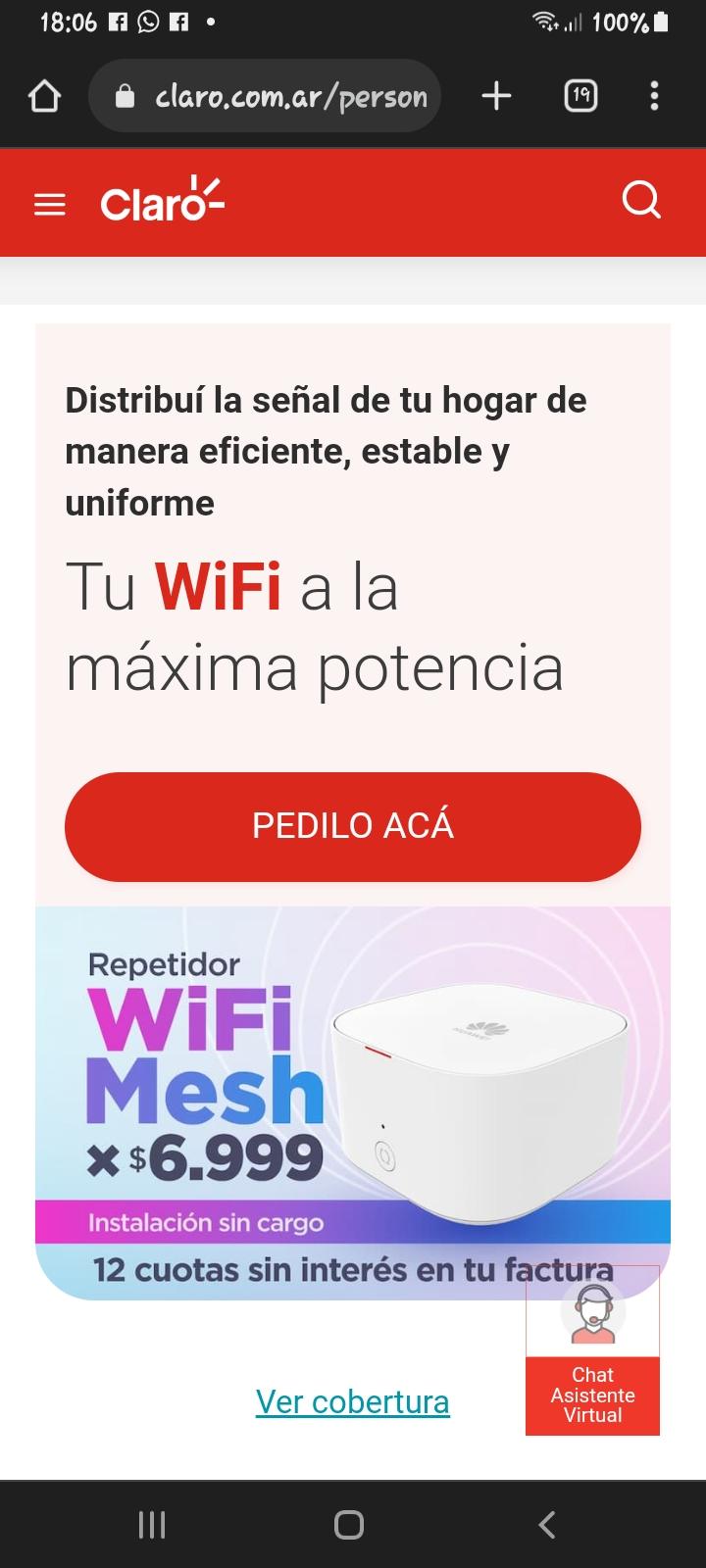
Task: Tap the browser home icon
Action: click(43, 95)
